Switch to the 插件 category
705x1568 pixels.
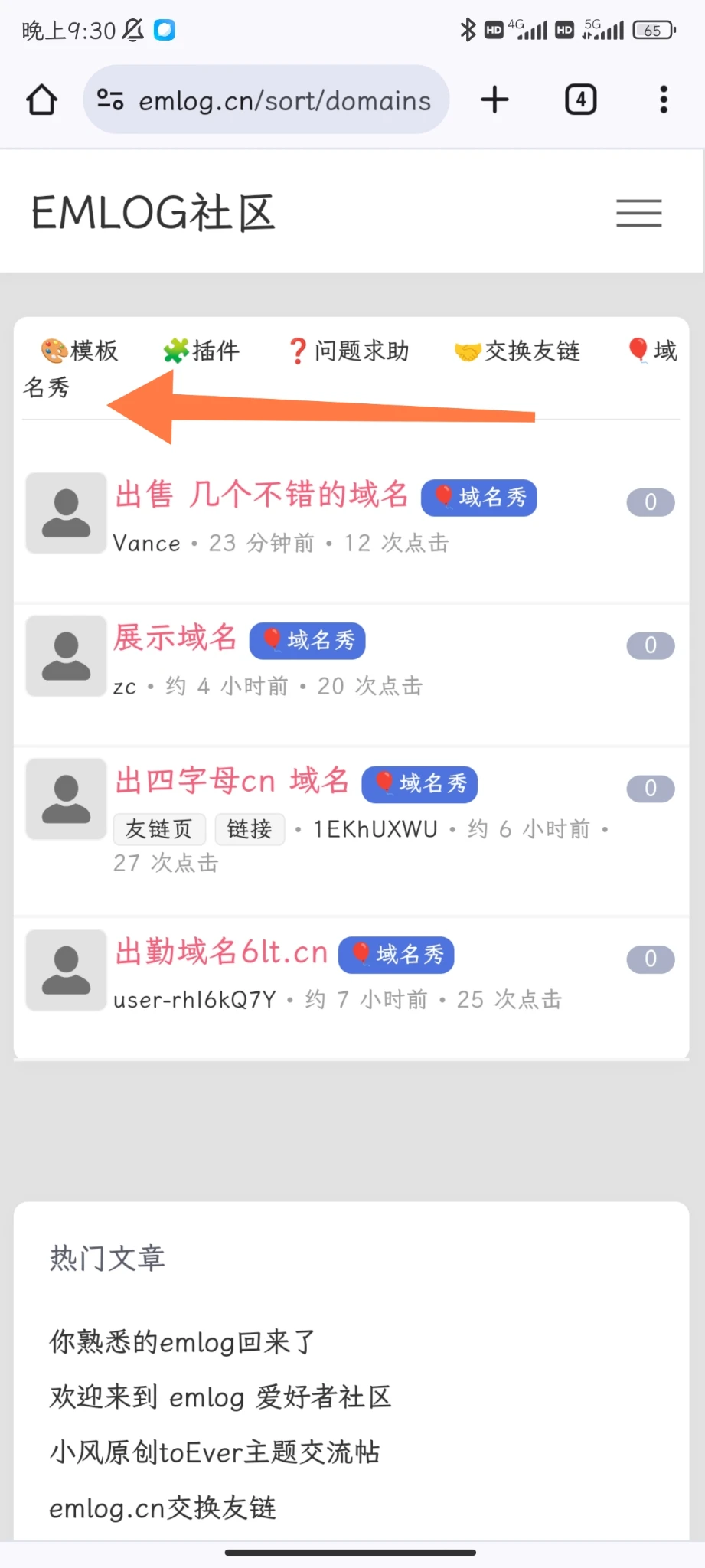202,351
